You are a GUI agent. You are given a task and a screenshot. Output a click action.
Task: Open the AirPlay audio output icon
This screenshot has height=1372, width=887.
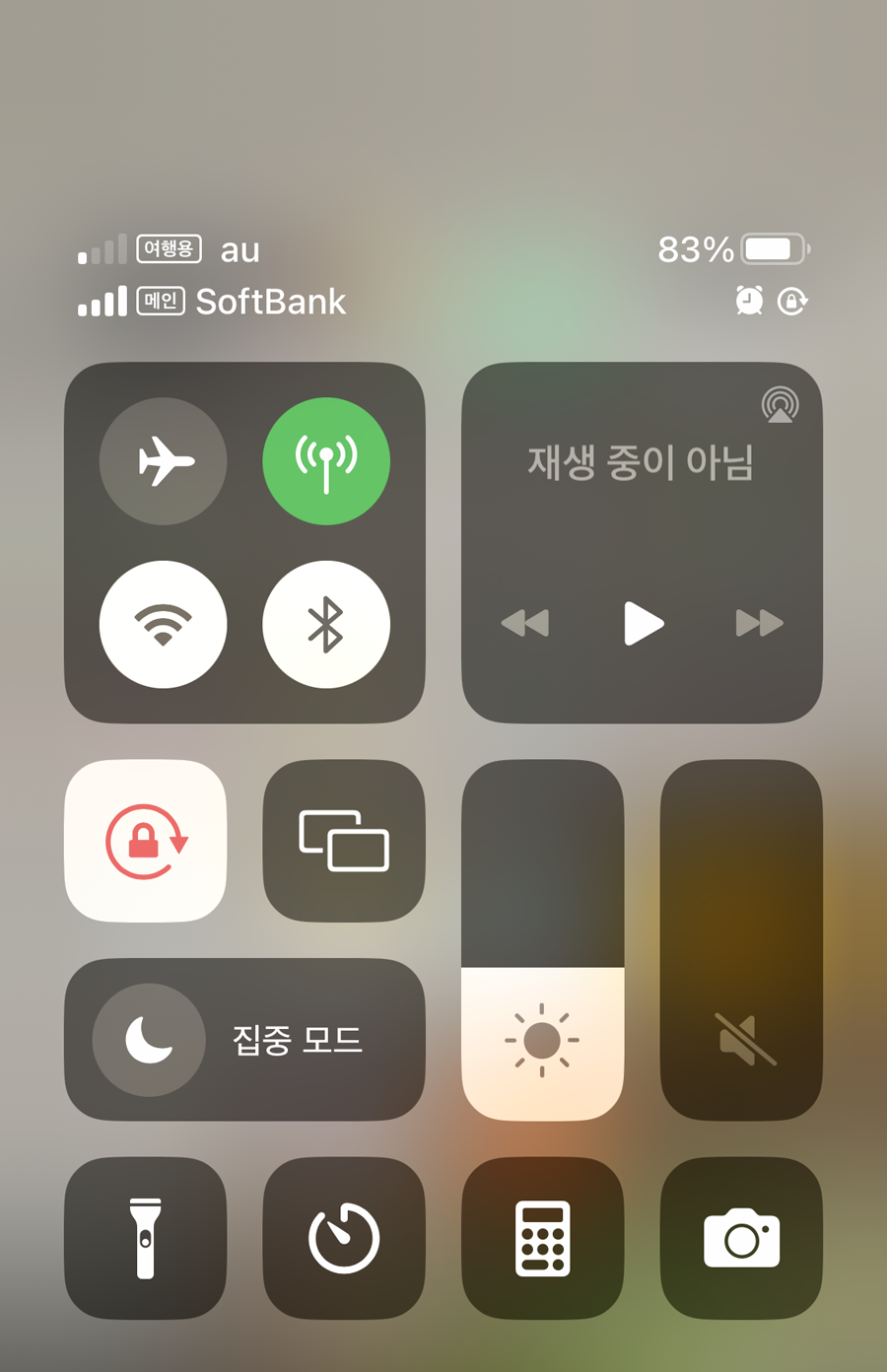click(780, 405)
